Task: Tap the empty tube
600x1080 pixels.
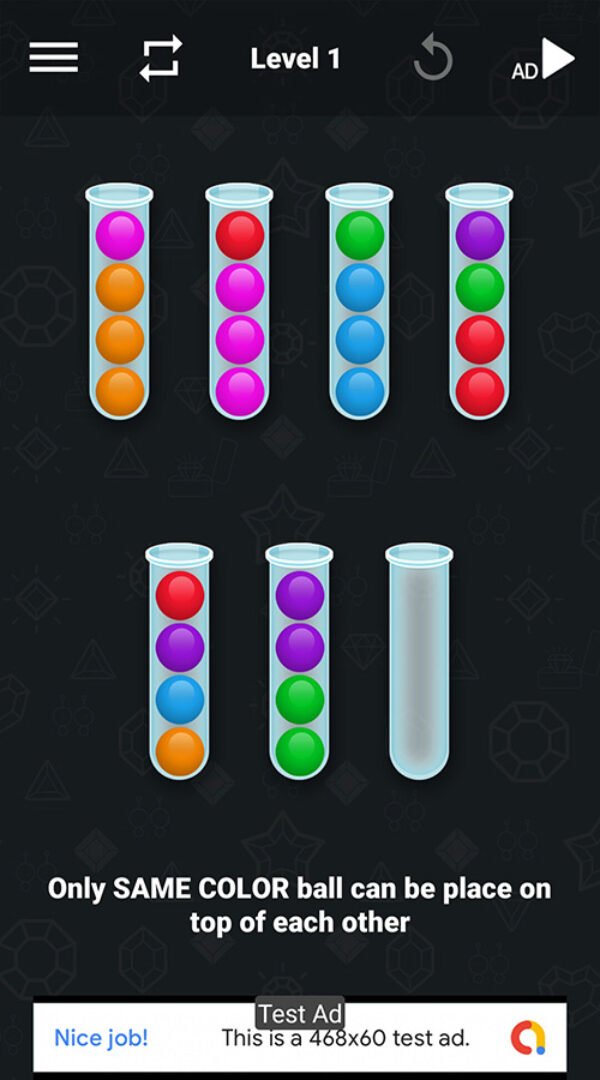Action: 419,662
